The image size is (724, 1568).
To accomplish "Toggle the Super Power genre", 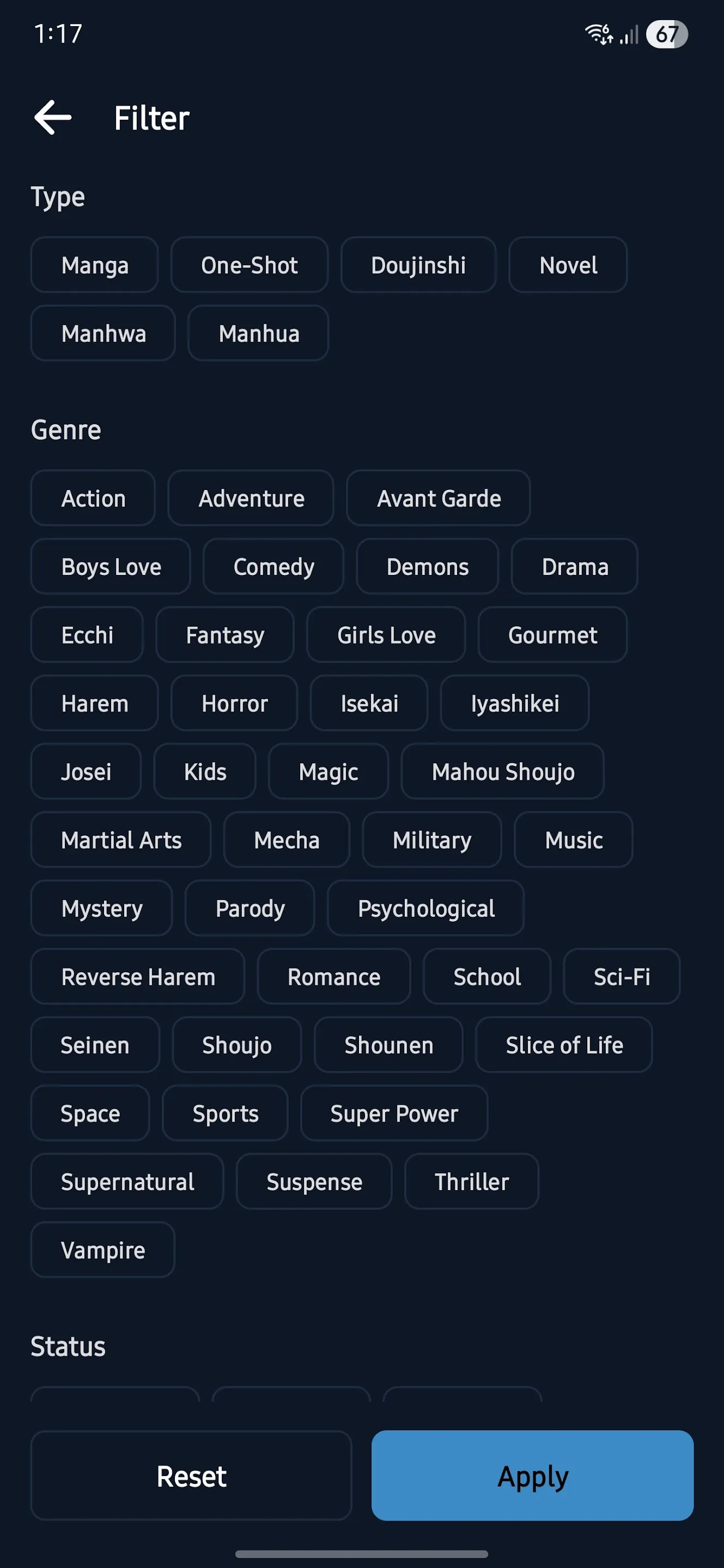I will tap(393, 1113).
